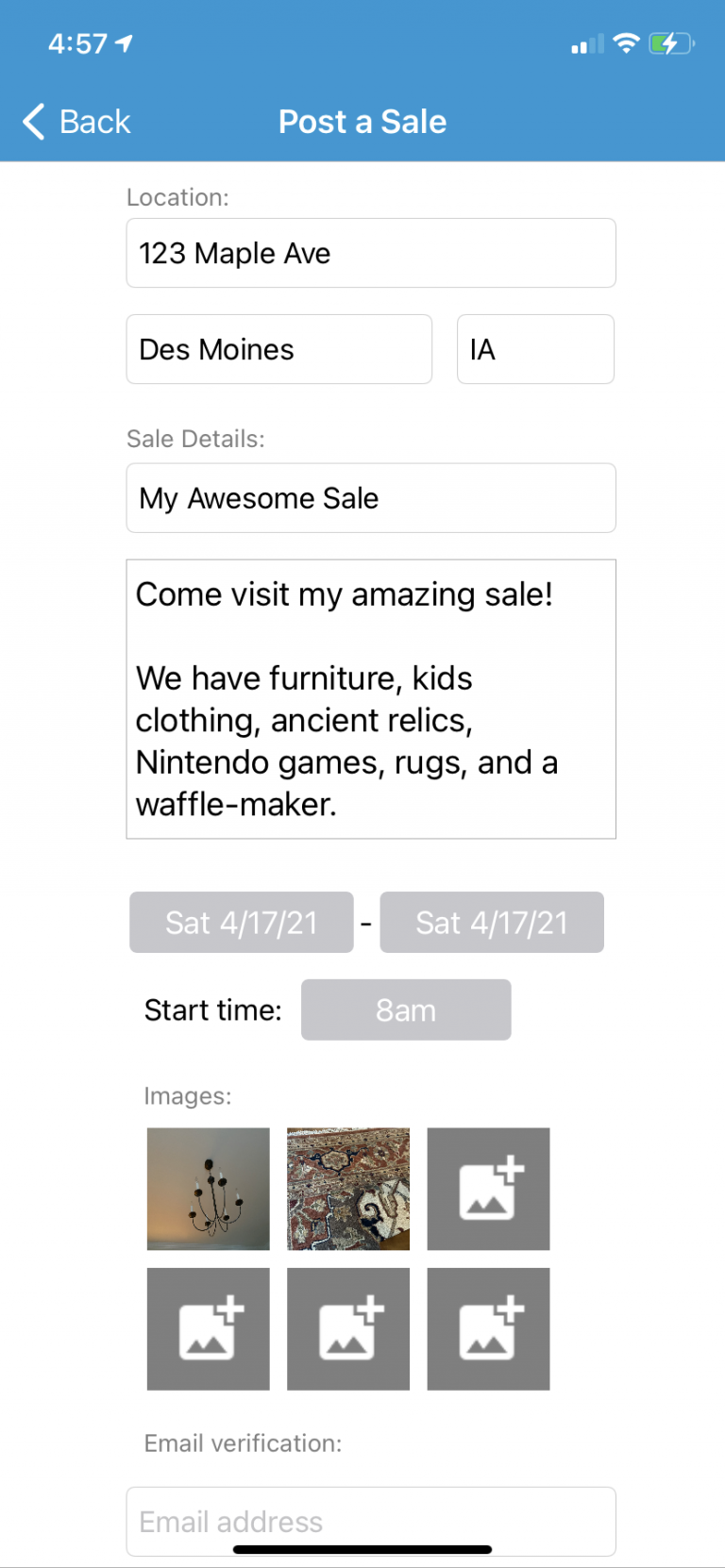
Task: Select the rug photo thumbnail
Action: click(x=348, y=1189)
